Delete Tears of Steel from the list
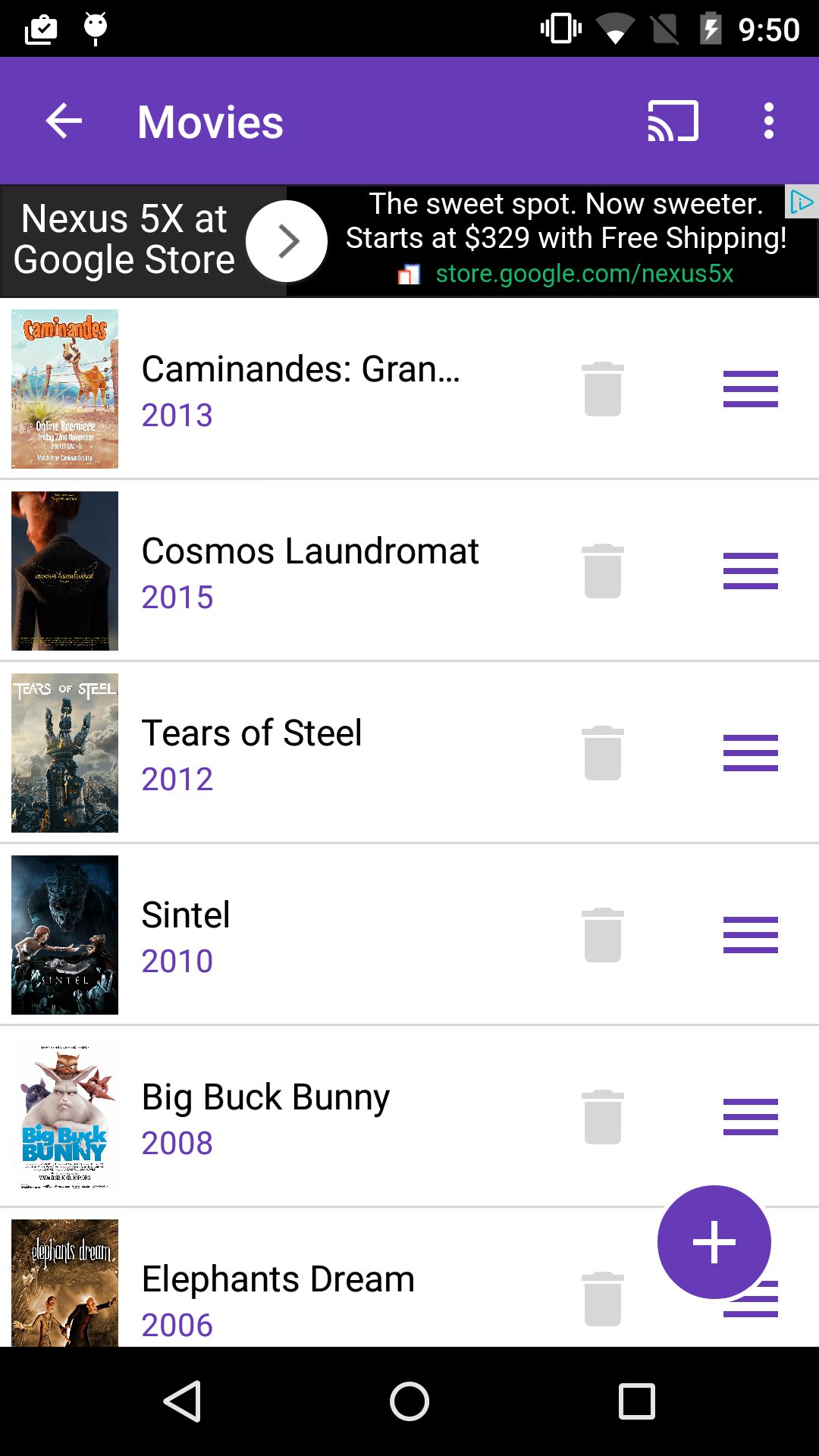This screenshot has width=819, height=1456. 603,753
